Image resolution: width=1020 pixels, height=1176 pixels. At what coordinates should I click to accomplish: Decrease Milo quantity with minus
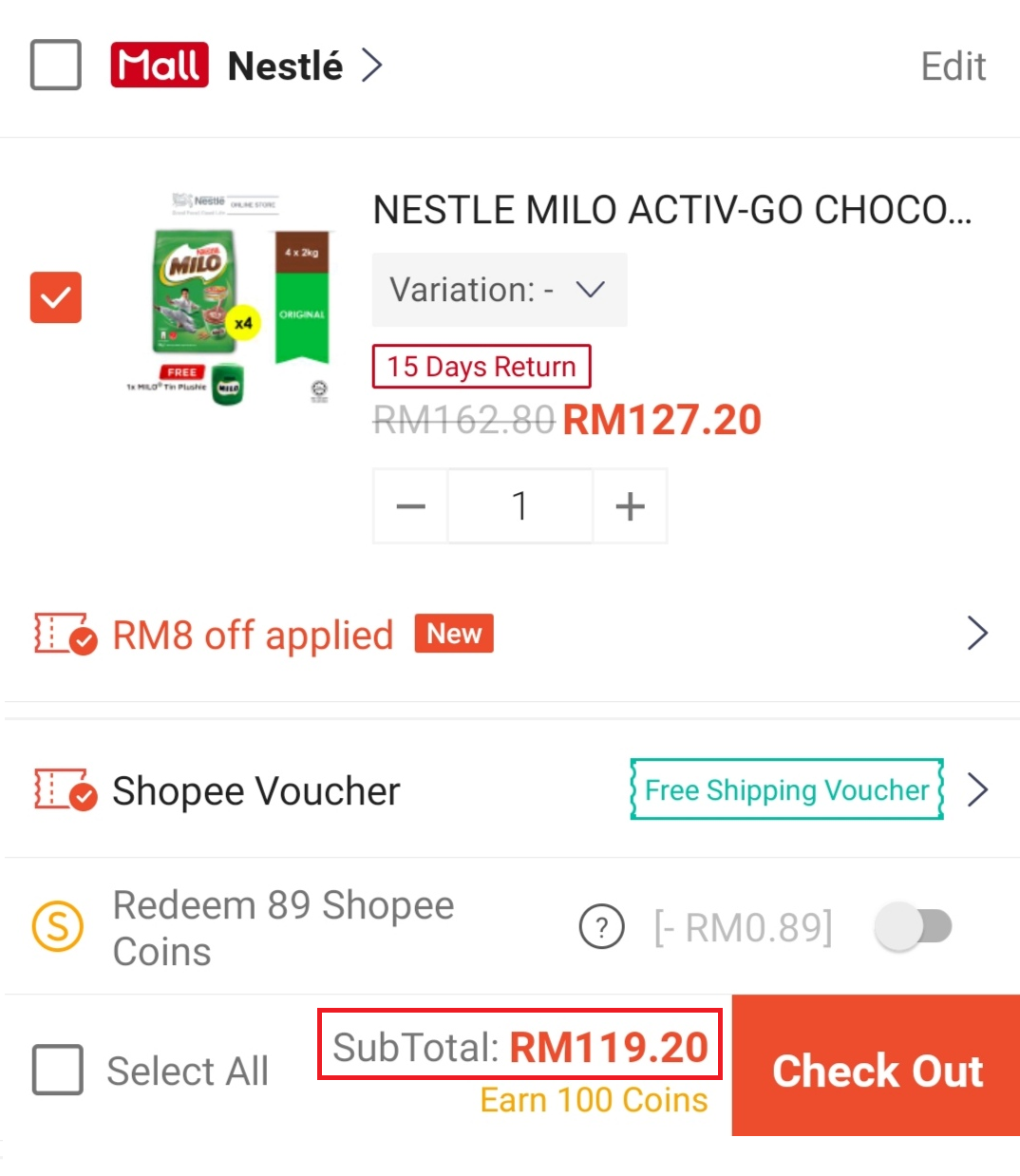410,506
